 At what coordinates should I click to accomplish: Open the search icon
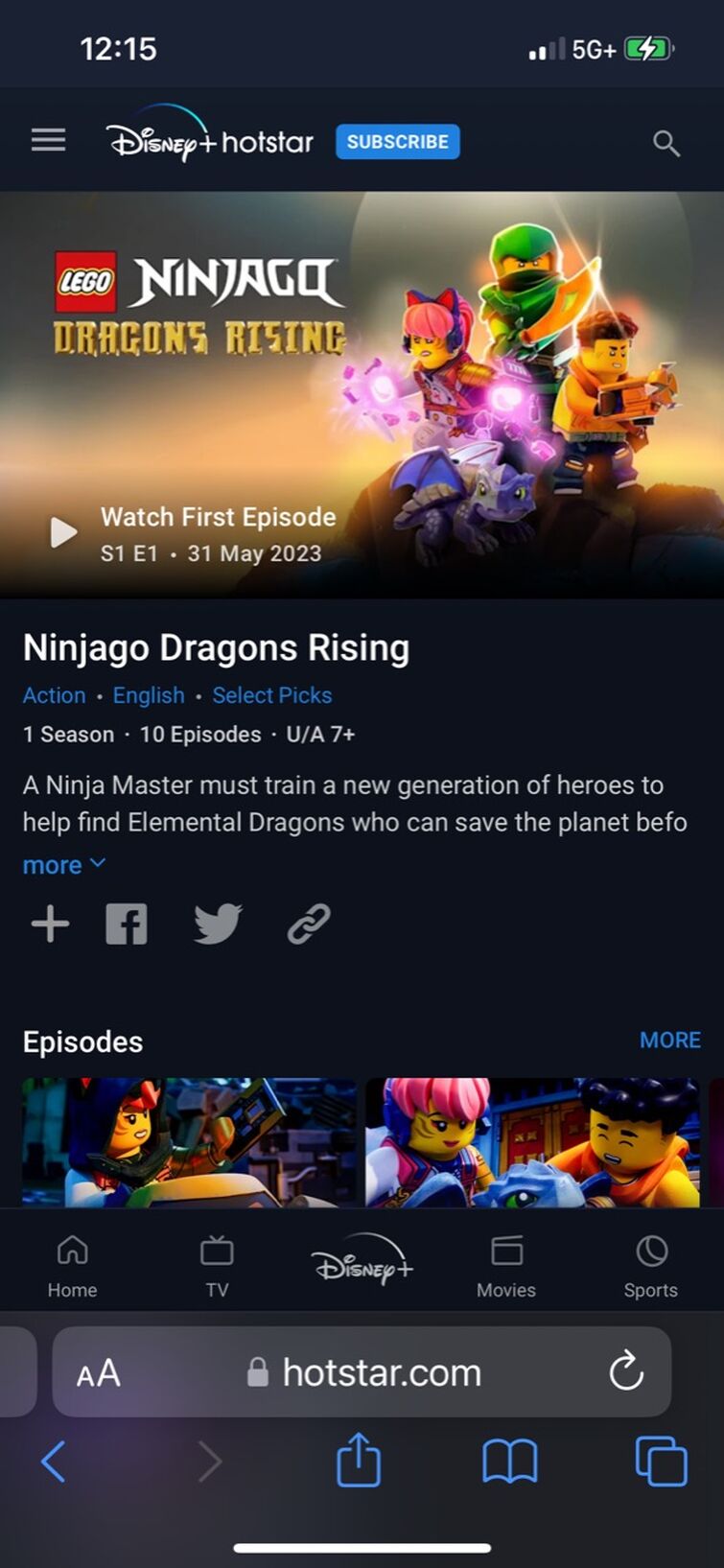(x=666, y=144)
